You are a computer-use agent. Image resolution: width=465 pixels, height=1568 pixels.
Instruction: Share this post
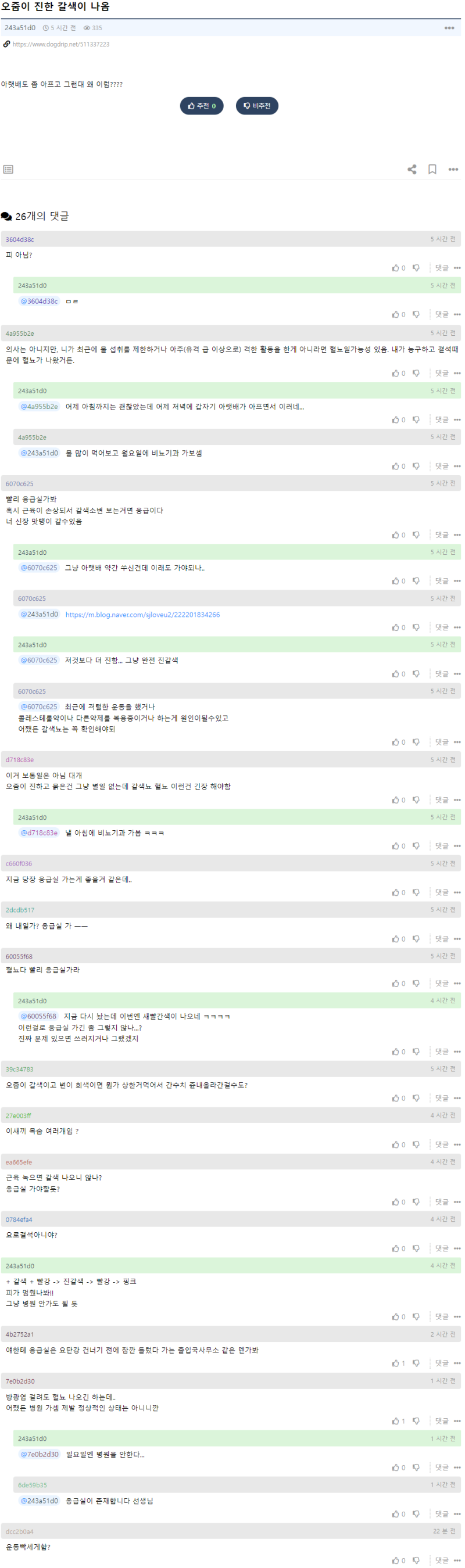tap(412, 169)
